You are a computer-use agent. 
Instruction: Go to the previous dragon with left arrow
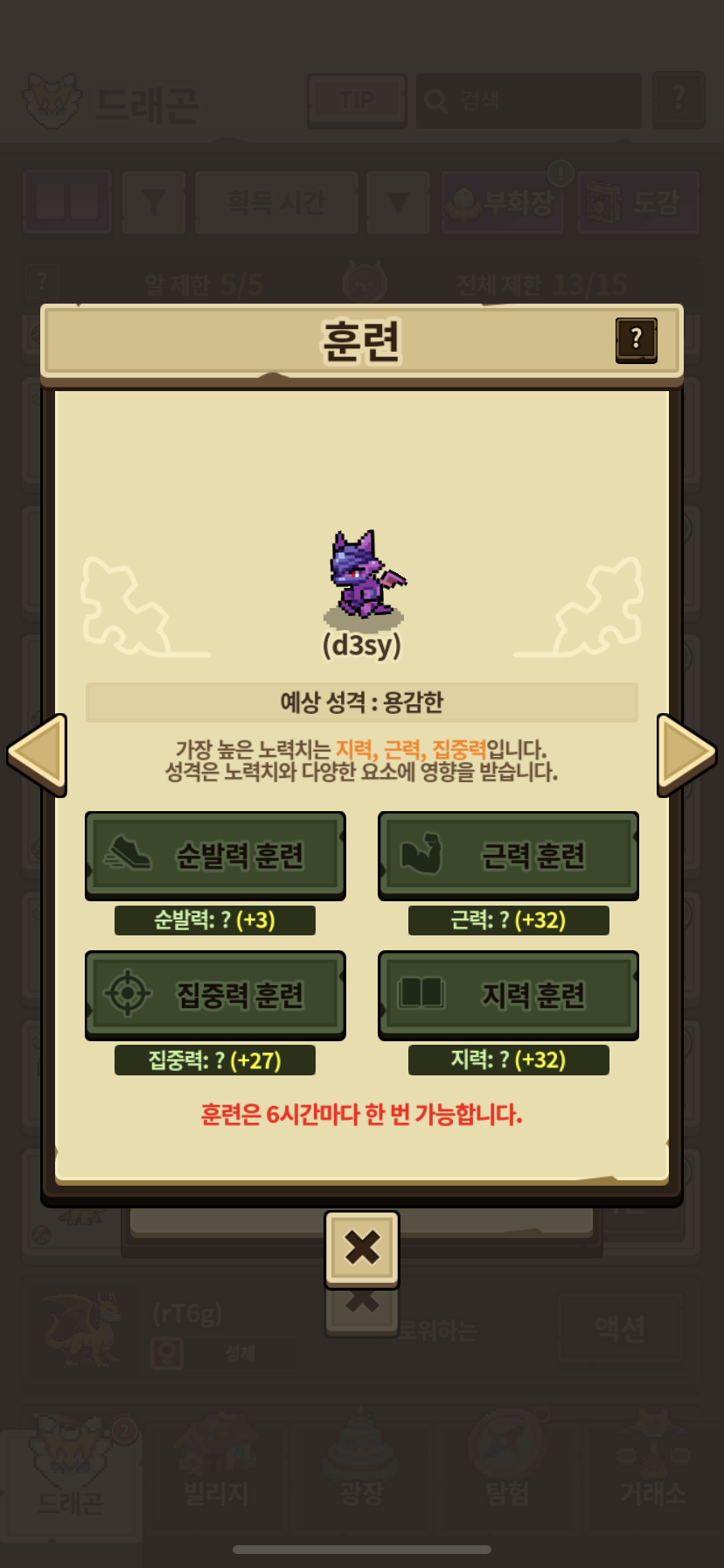pos(38,755)
